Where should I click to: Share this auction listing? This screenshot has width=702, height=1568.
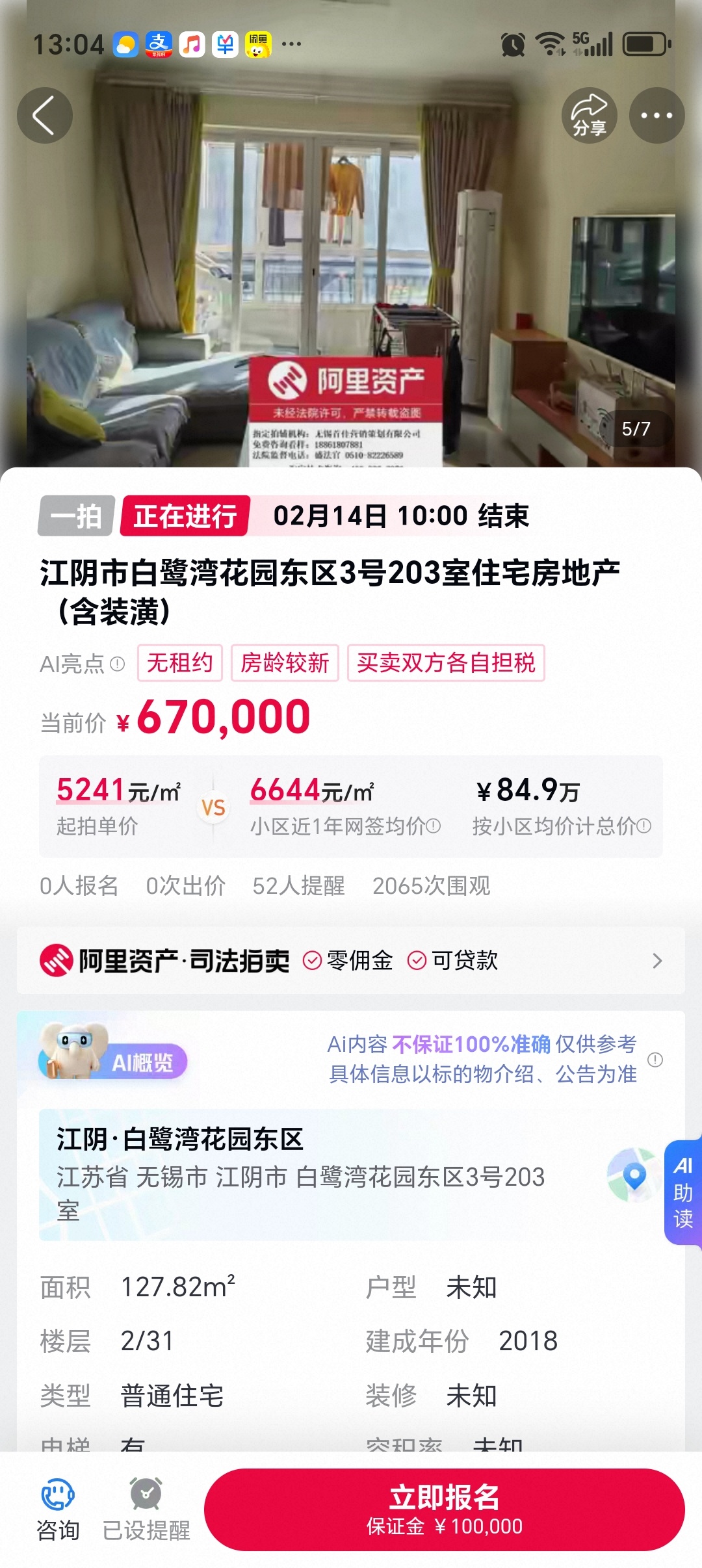pos(589,116)
